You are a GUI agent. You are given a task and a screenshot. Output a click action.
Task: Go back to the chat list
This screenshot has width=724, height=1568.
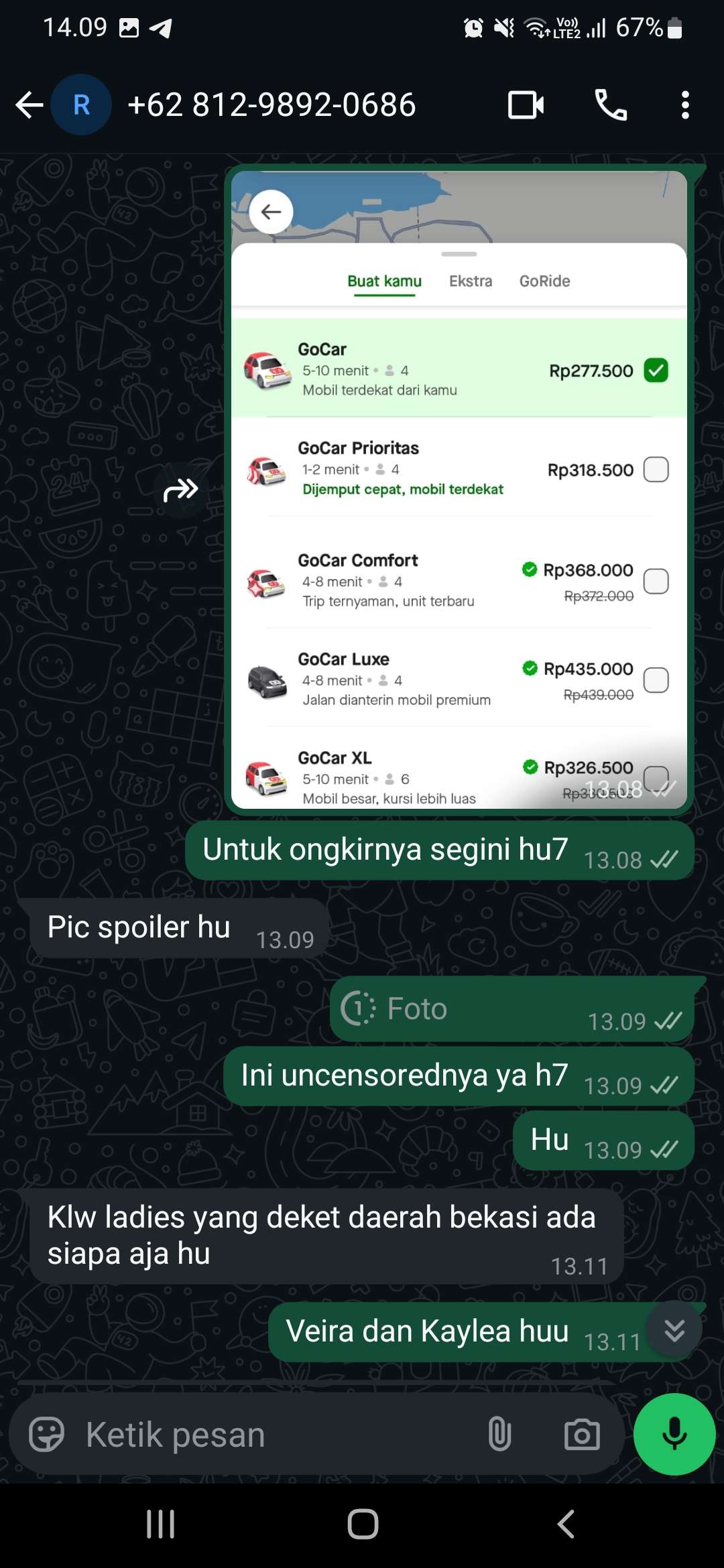tap(29, 105)
